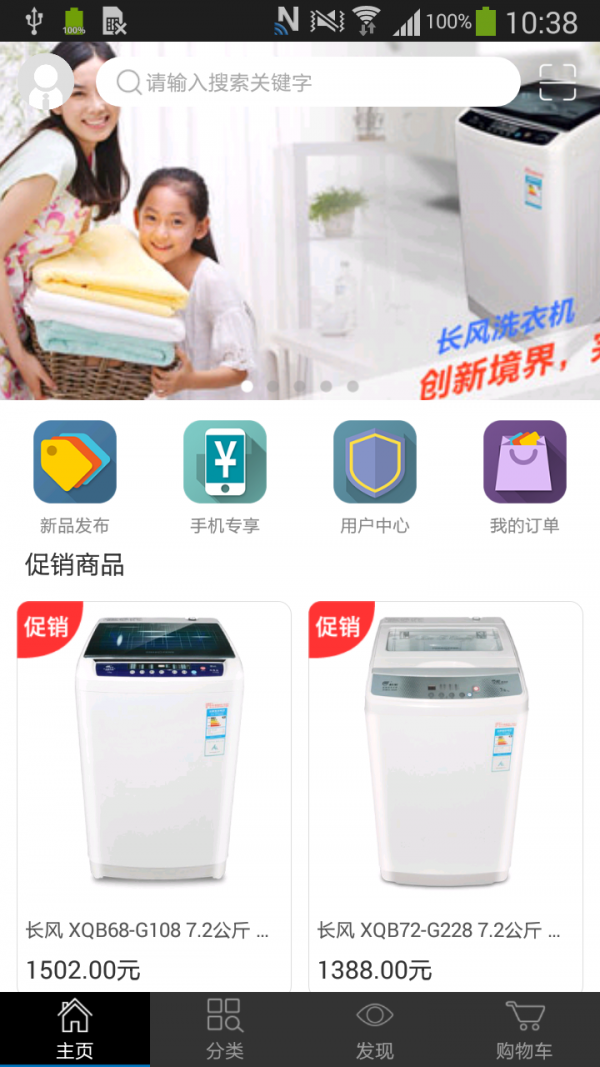Viewport: 600px width, 1067px height.
Task: Go to 用户中心 user center
Action: click(x=375, y=476)
